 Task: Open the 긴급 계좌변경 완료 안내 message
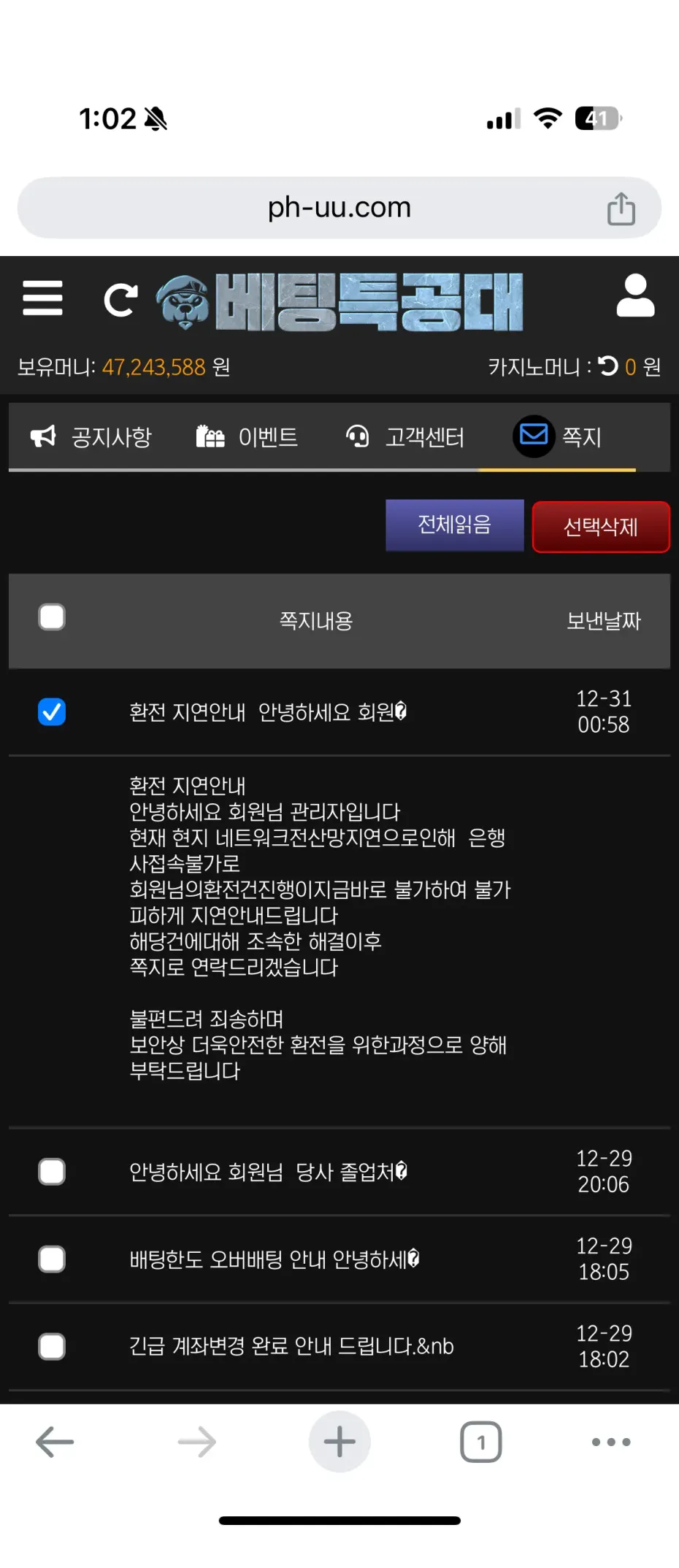pos(291,1346)
